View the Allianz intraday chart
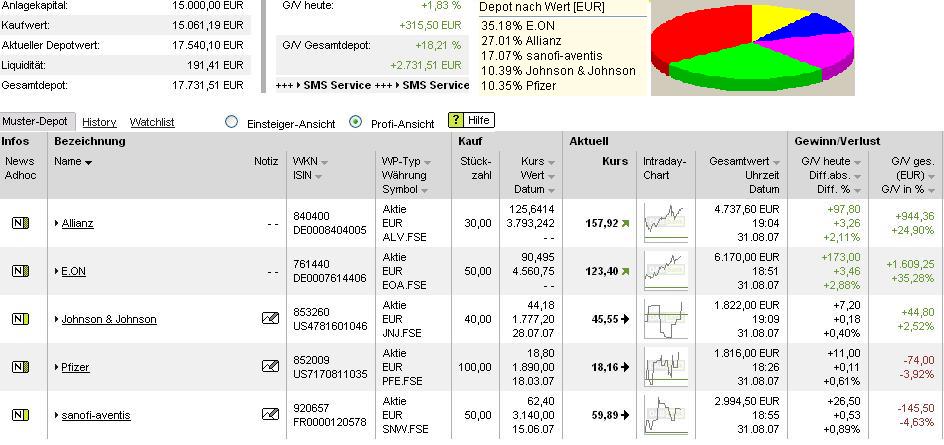944x445 pixels. tap(665, 223)
